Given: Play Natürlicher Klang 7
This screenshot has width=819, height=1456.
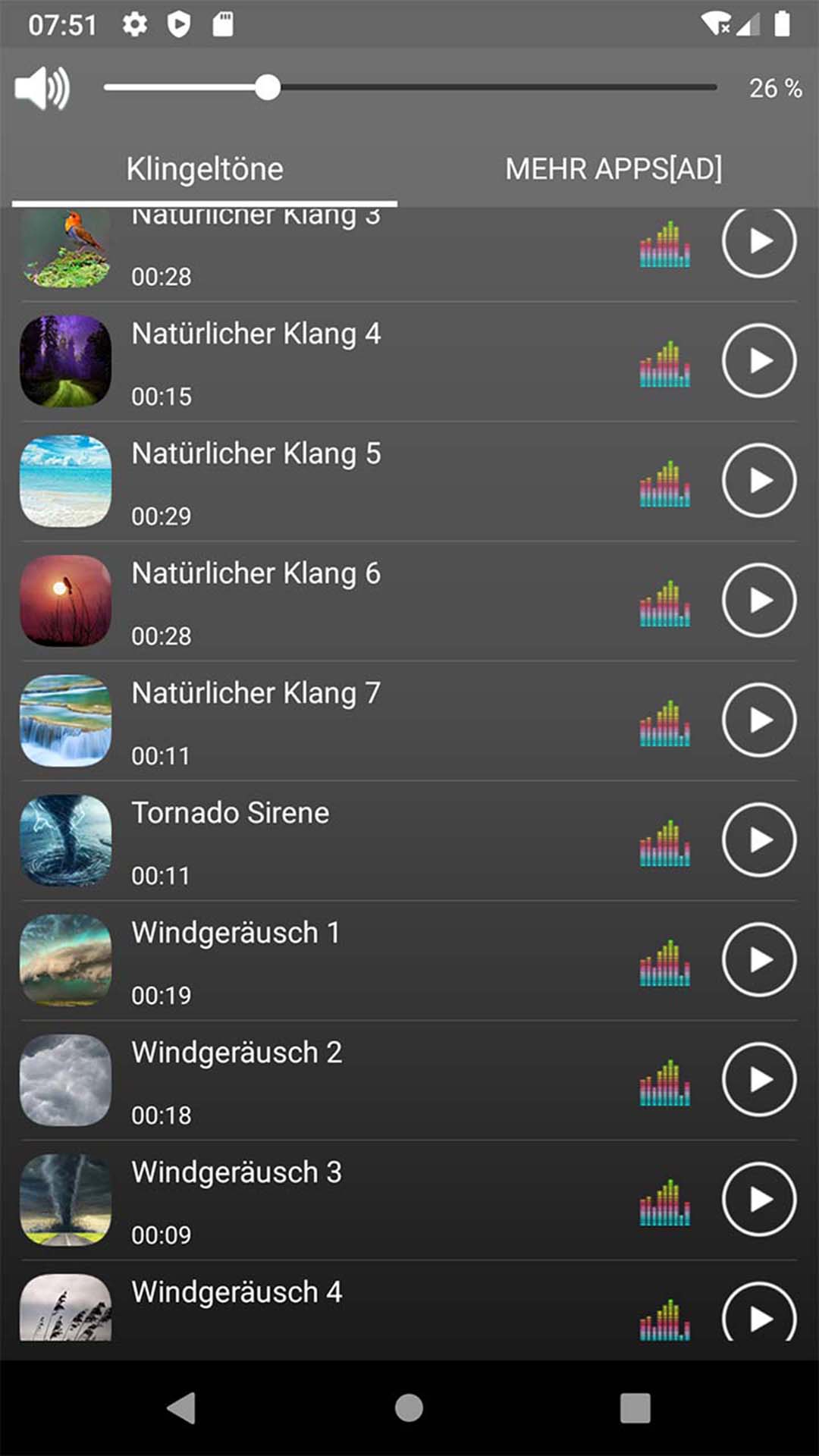Looking at the screenshot, I should pyautogui.click(x=758, y=720).
